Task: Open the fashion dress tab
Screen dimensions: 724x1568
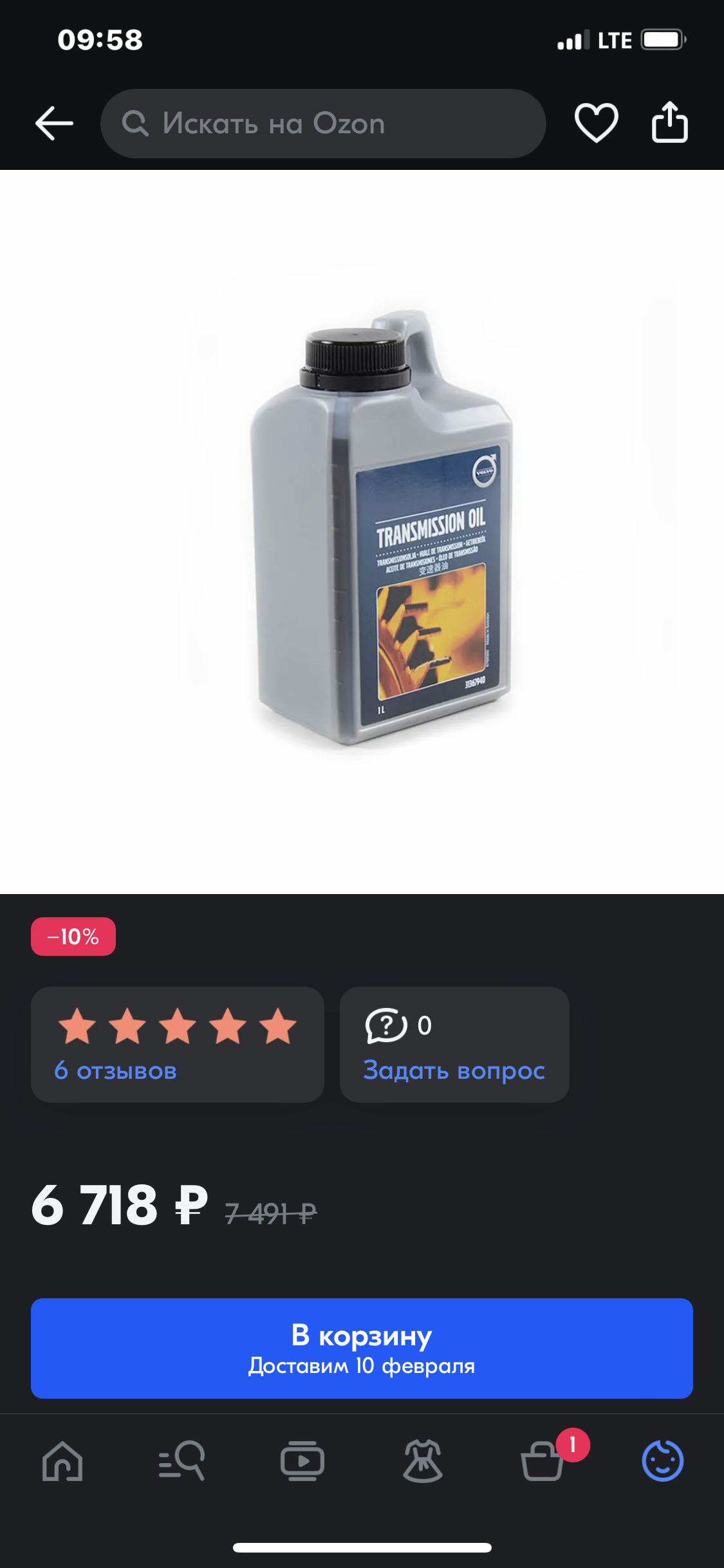Action: [422, 1461]
